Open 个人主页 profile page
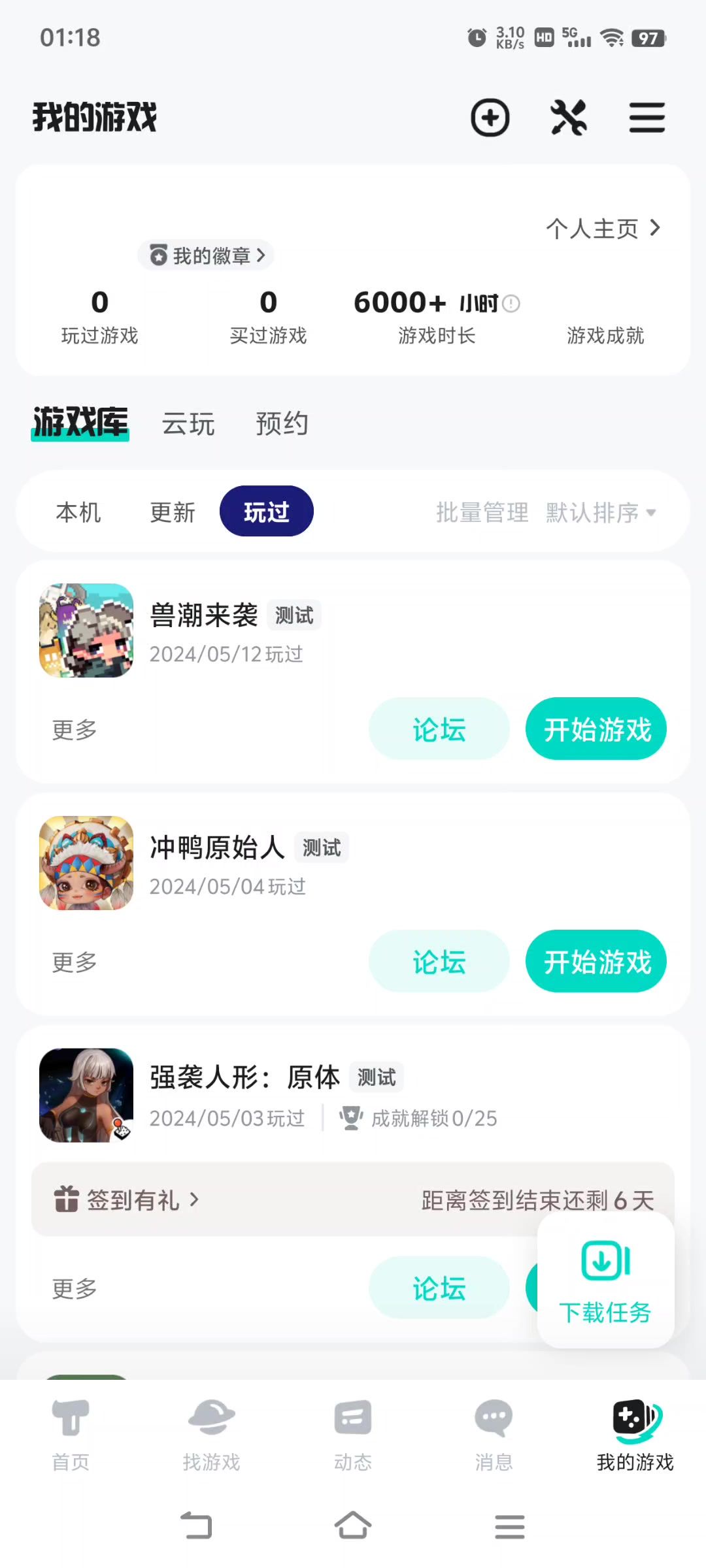The width and height of the screenshot is (706, 1568). pos(603,229)
